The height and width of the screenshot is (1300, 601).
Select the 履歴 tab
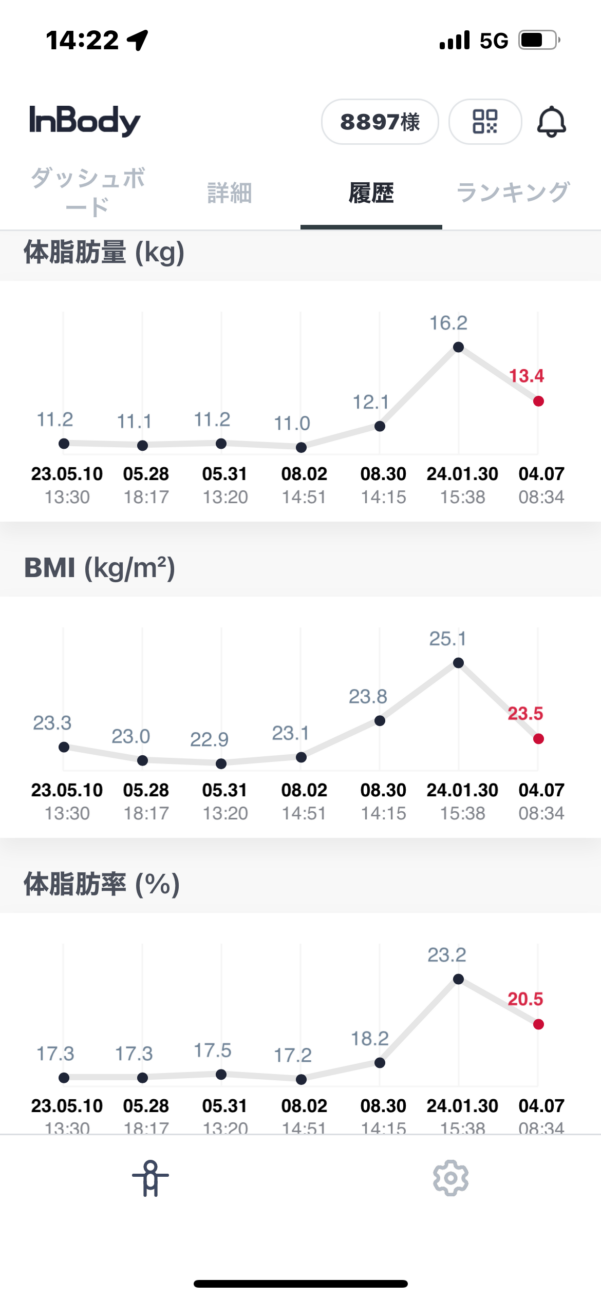click(371, 192)
